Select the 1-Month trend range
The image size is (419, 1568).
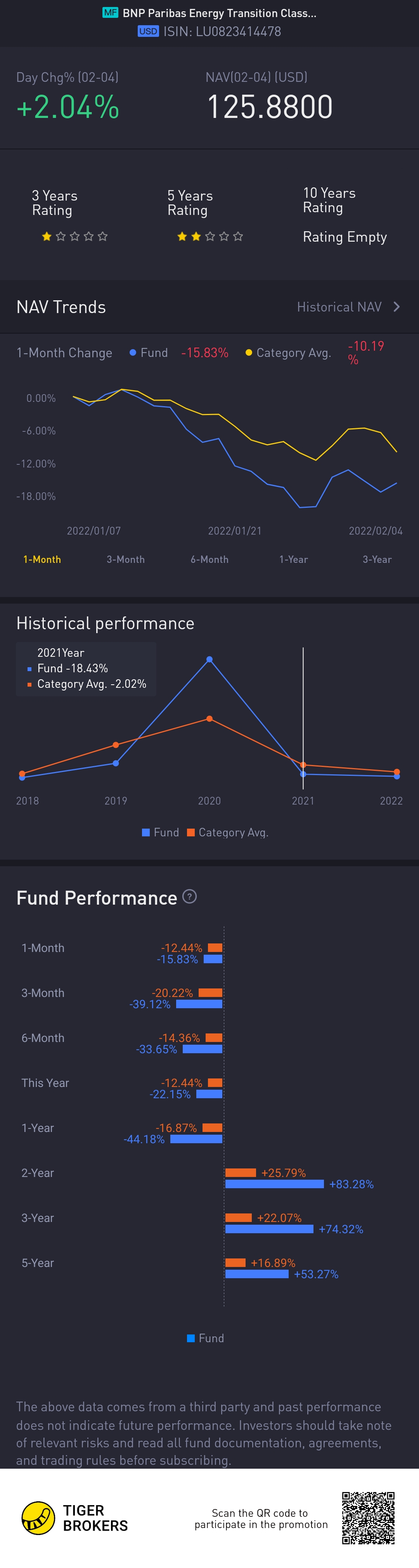(x=42, y=559)
